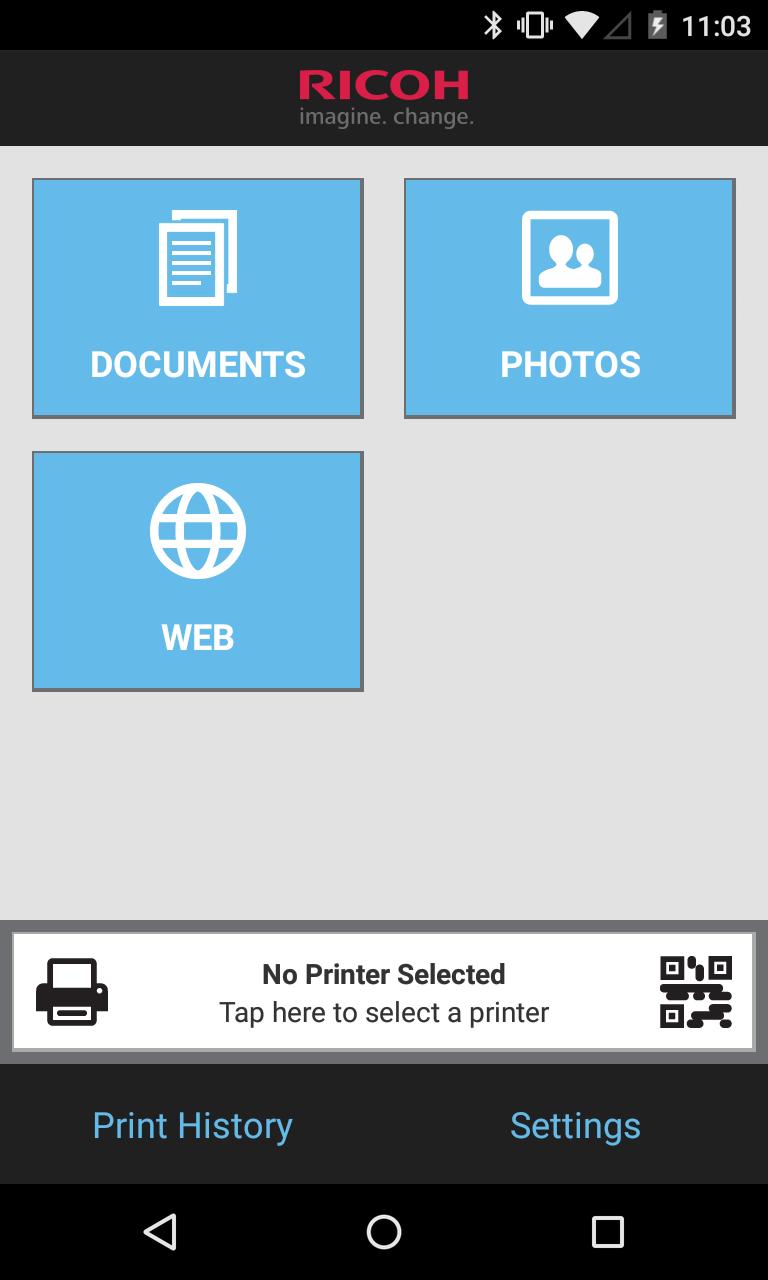Image resolution: width=768 pixels, height=1280 pixels.
Task: Select the Web tile
Action: pos(198,570)
